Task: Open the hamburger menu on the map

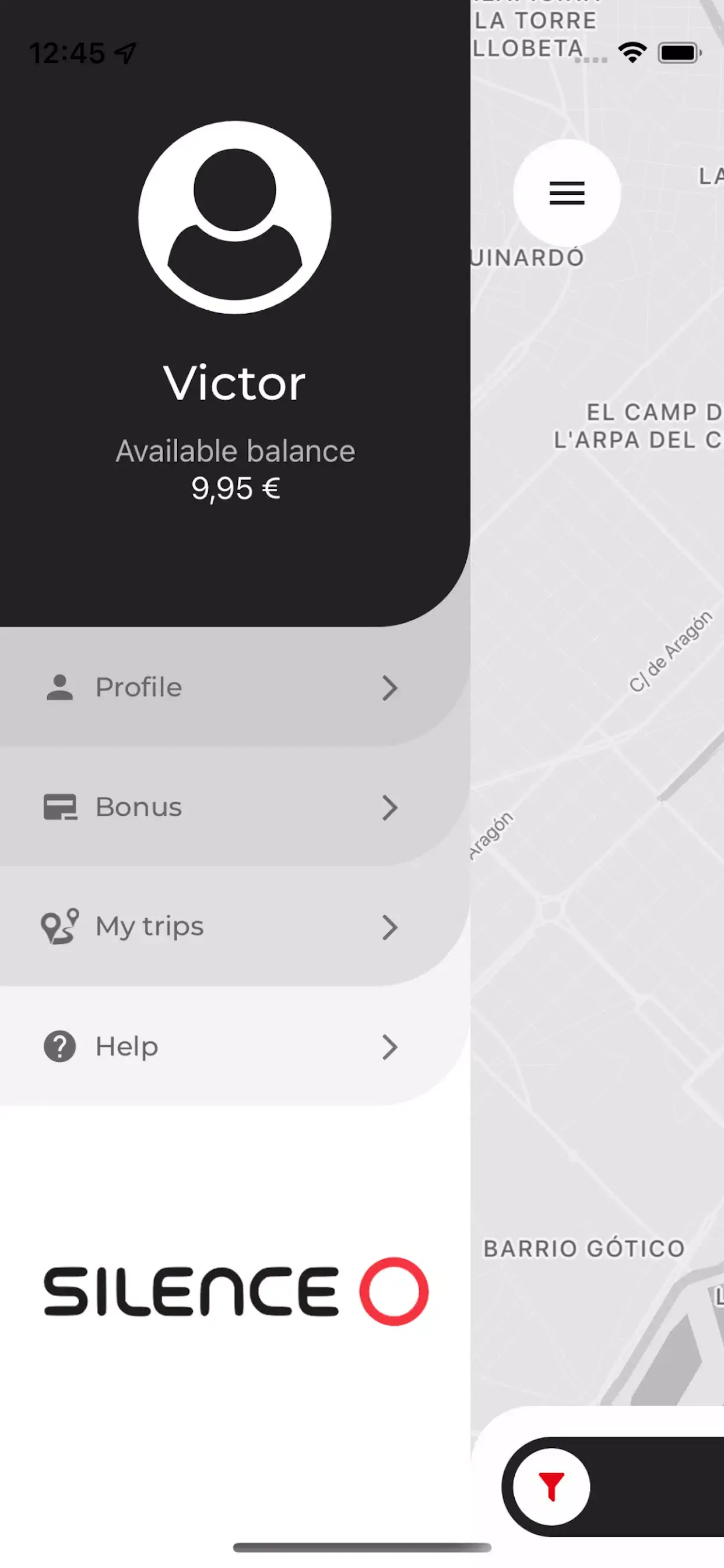Action: [x=566, y=193]
